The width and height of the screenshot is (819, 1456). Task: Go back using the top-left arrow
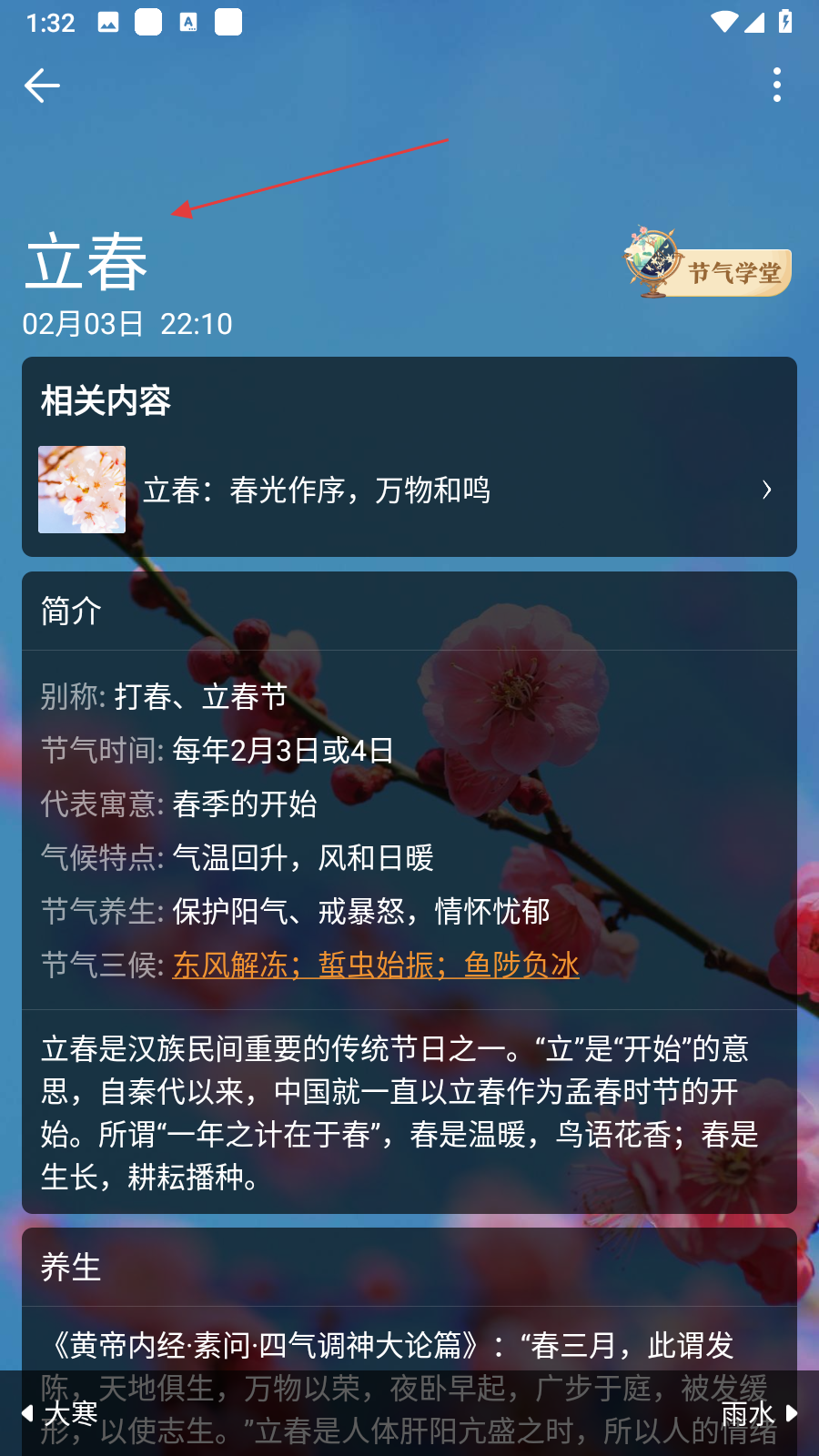tap(42, 86)
